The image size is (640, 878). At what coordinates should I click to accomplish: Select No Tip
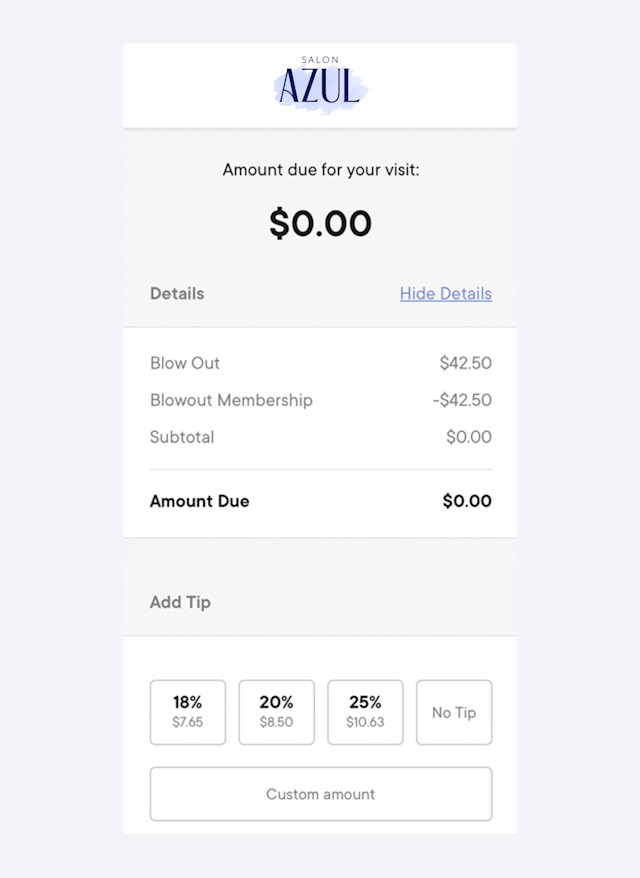[454, 712]
